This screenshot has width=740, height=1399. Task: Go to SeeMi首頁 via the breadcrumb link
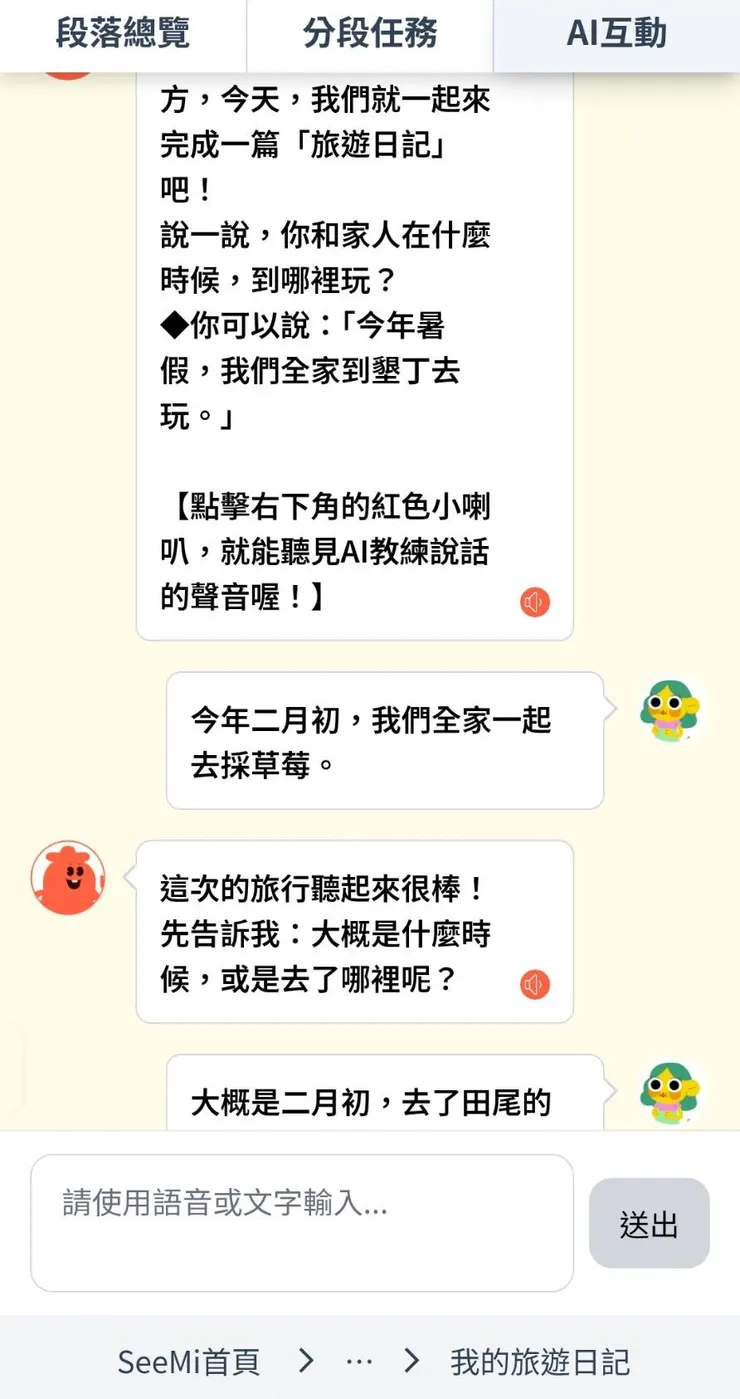187,1360
